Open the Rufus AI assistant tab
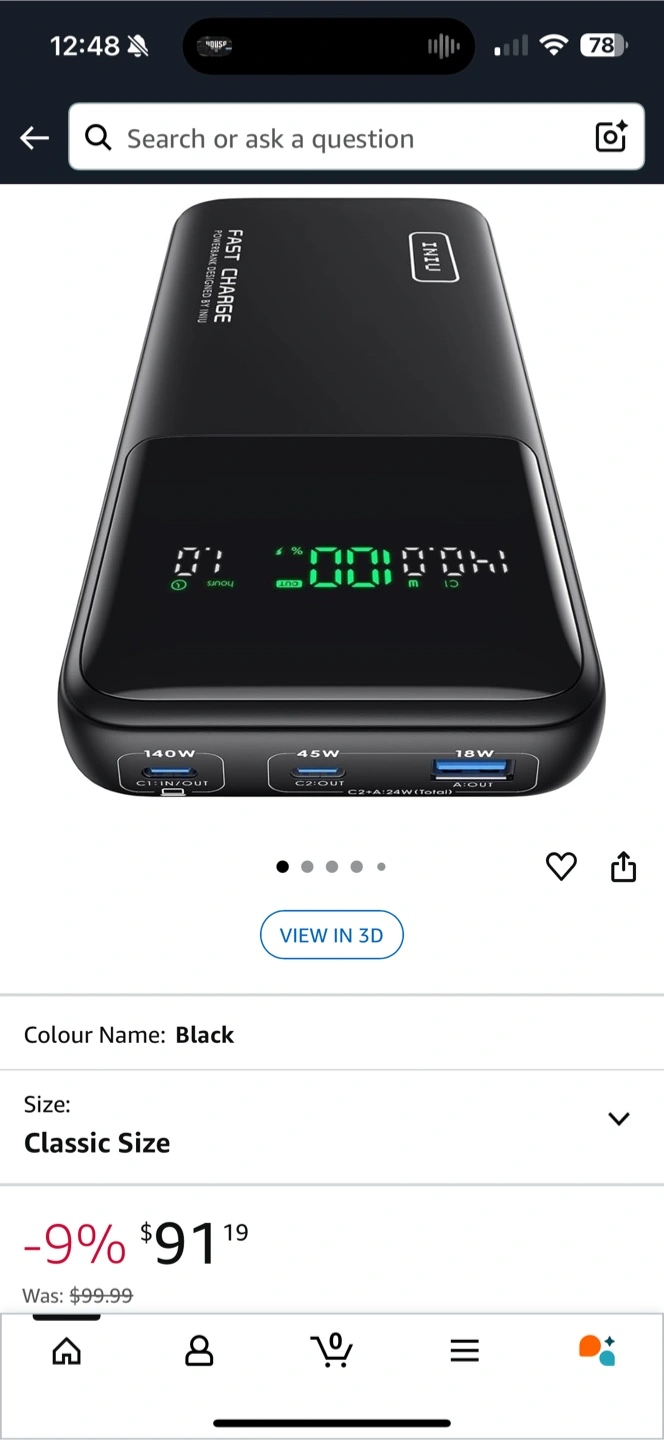 pyautogui.click(x=597, y=1350)
